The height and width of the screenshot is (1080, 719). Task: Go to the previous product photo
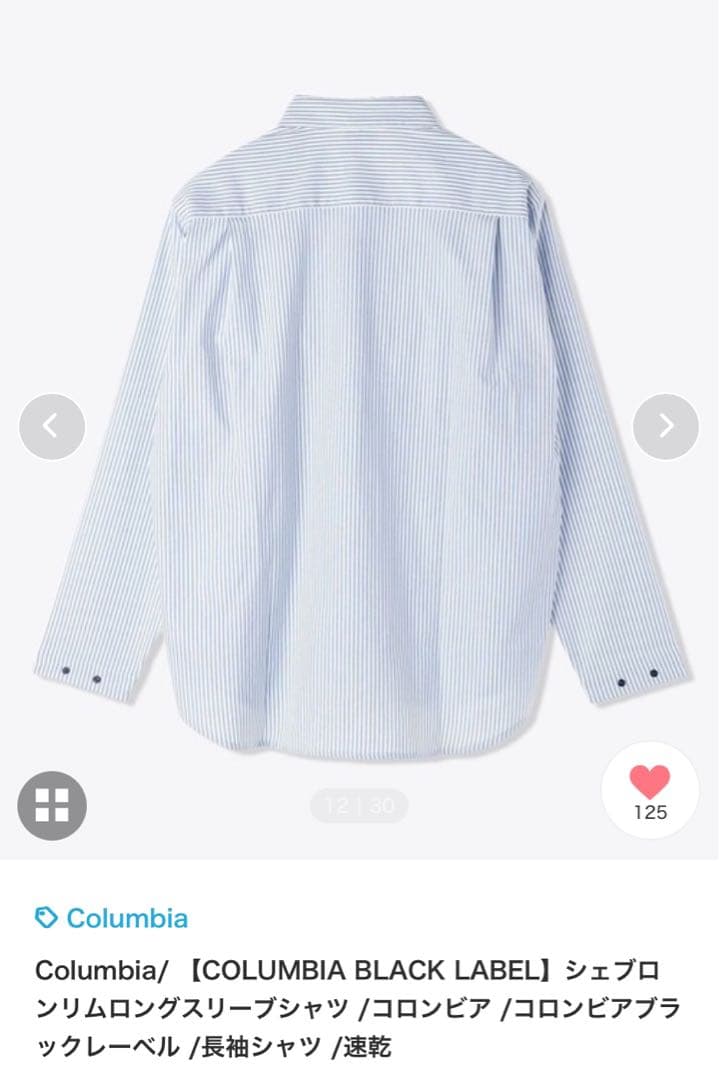coord(51,427)
